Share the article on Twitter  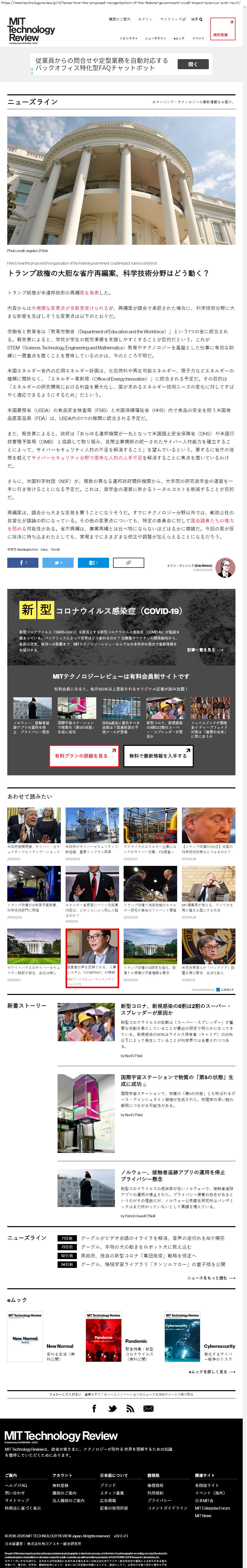[58, 563]
